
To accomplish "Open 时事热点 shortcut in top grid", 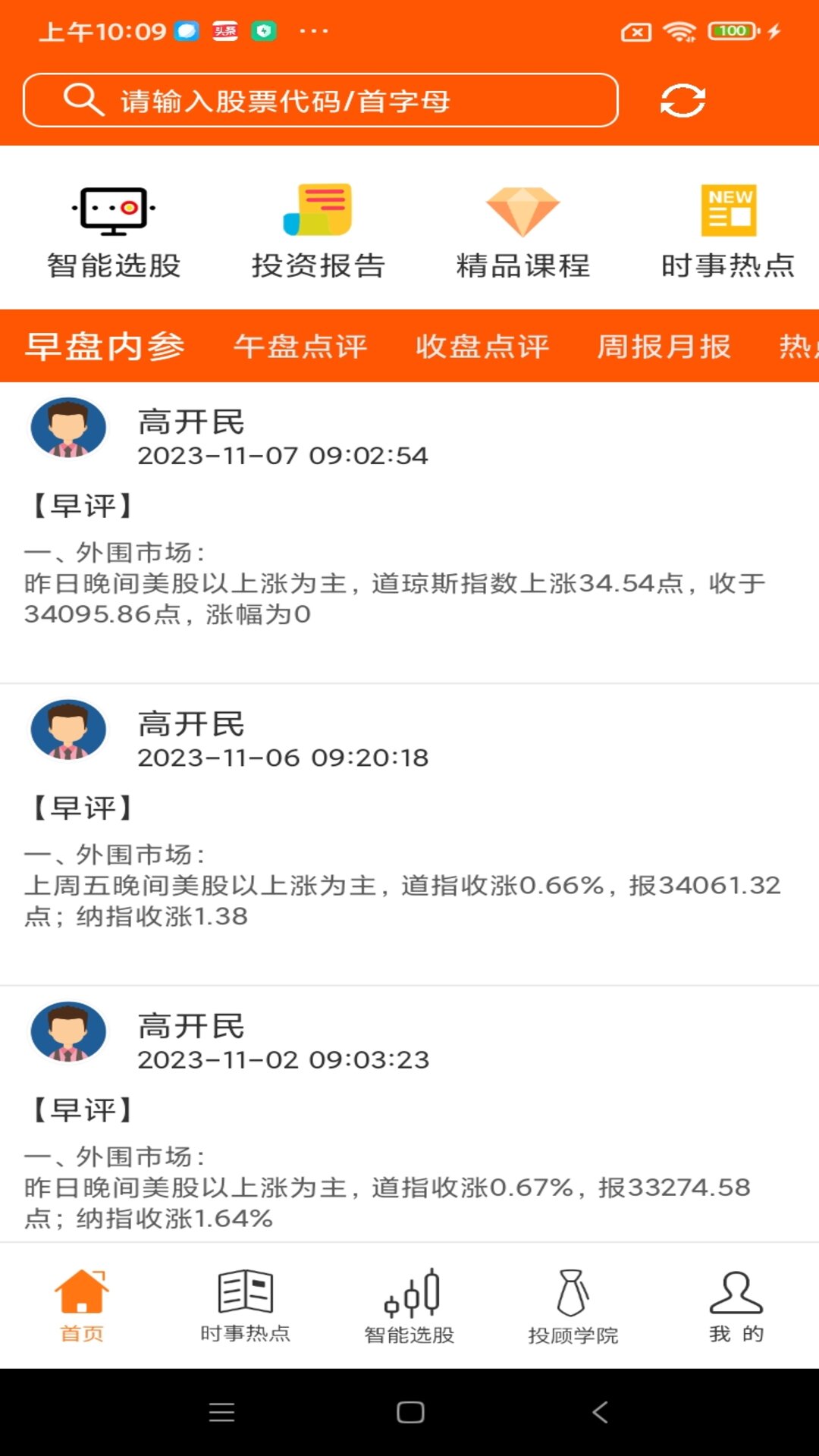I will [x=727, y=231].
